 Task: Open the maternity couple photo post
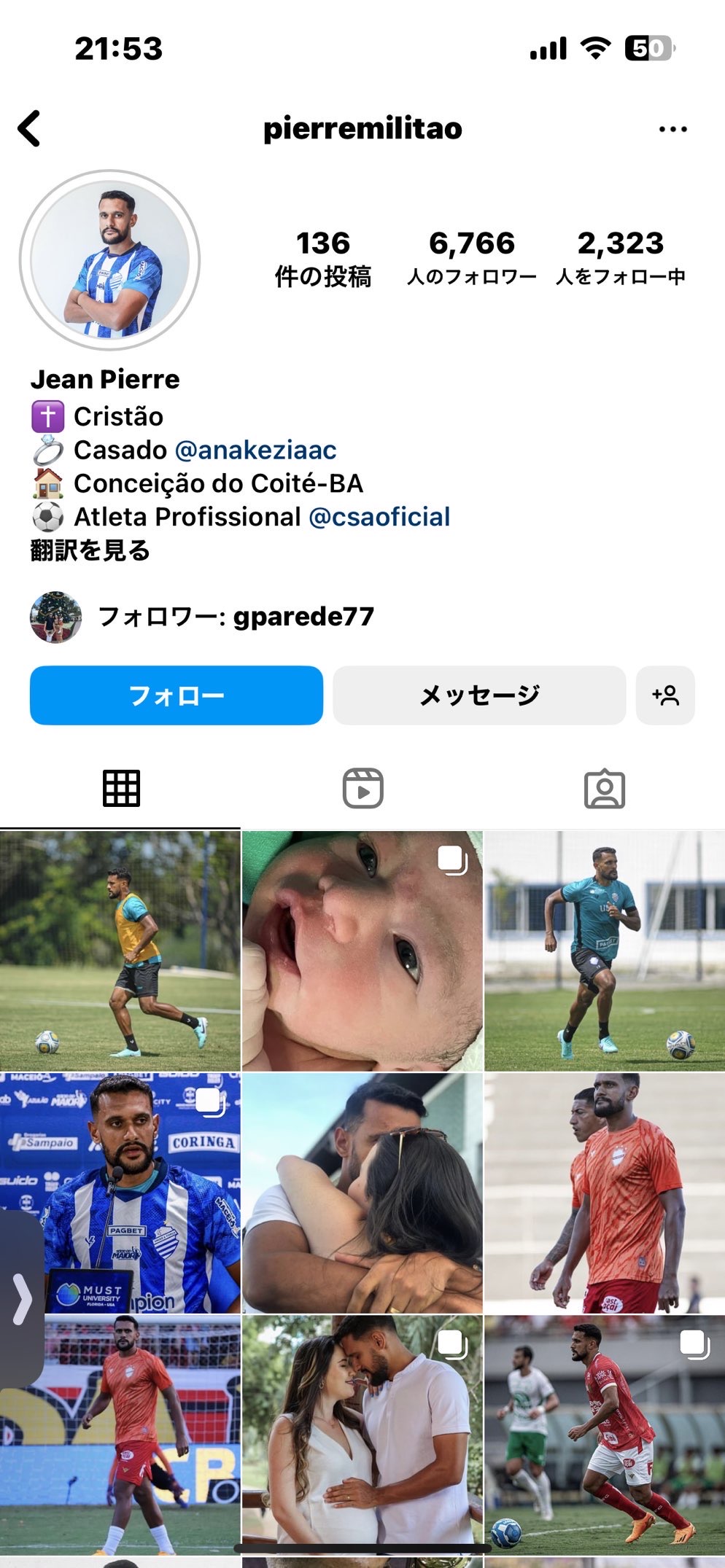click(x=362, y=1432)
